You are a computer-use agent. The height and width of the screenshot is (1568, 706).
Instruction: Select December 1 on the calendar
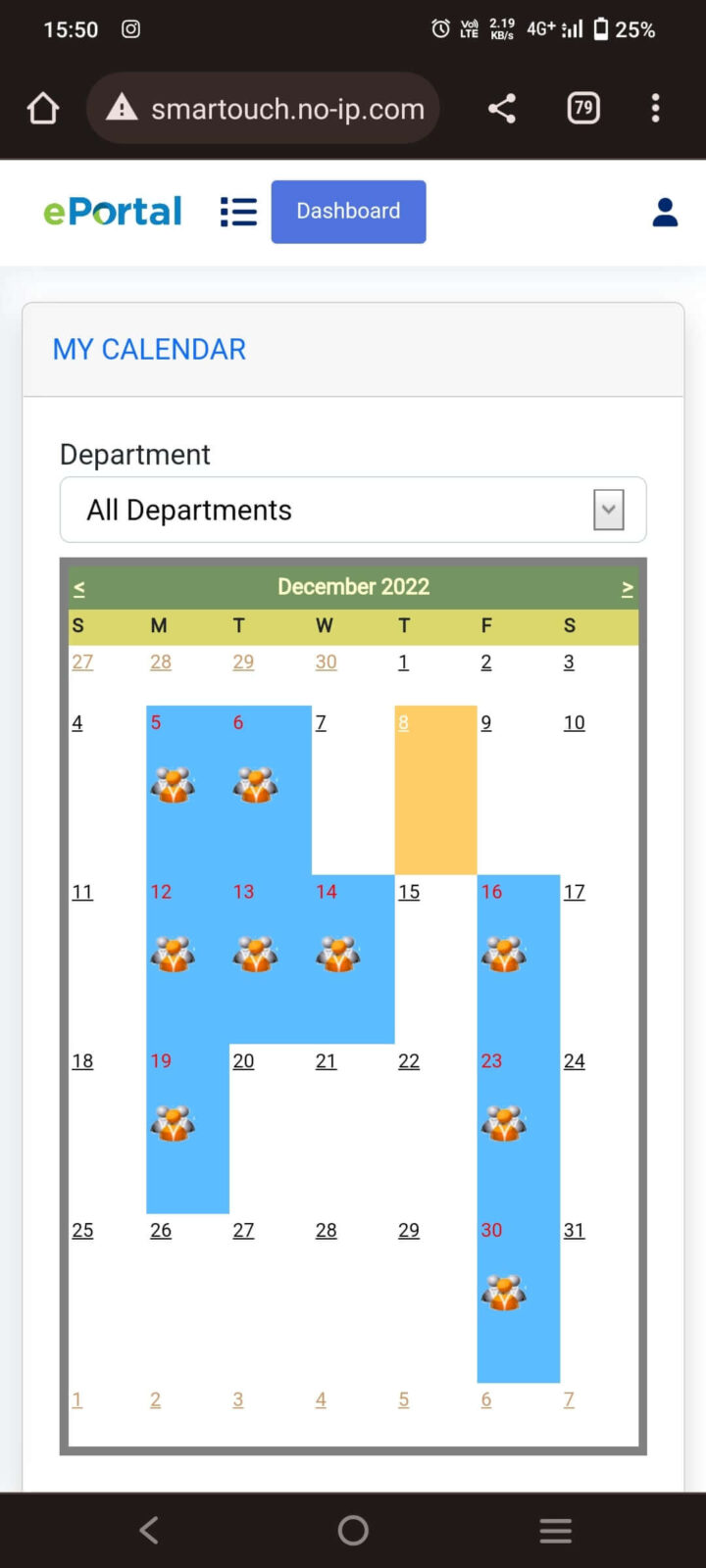[x=403, y=662]
